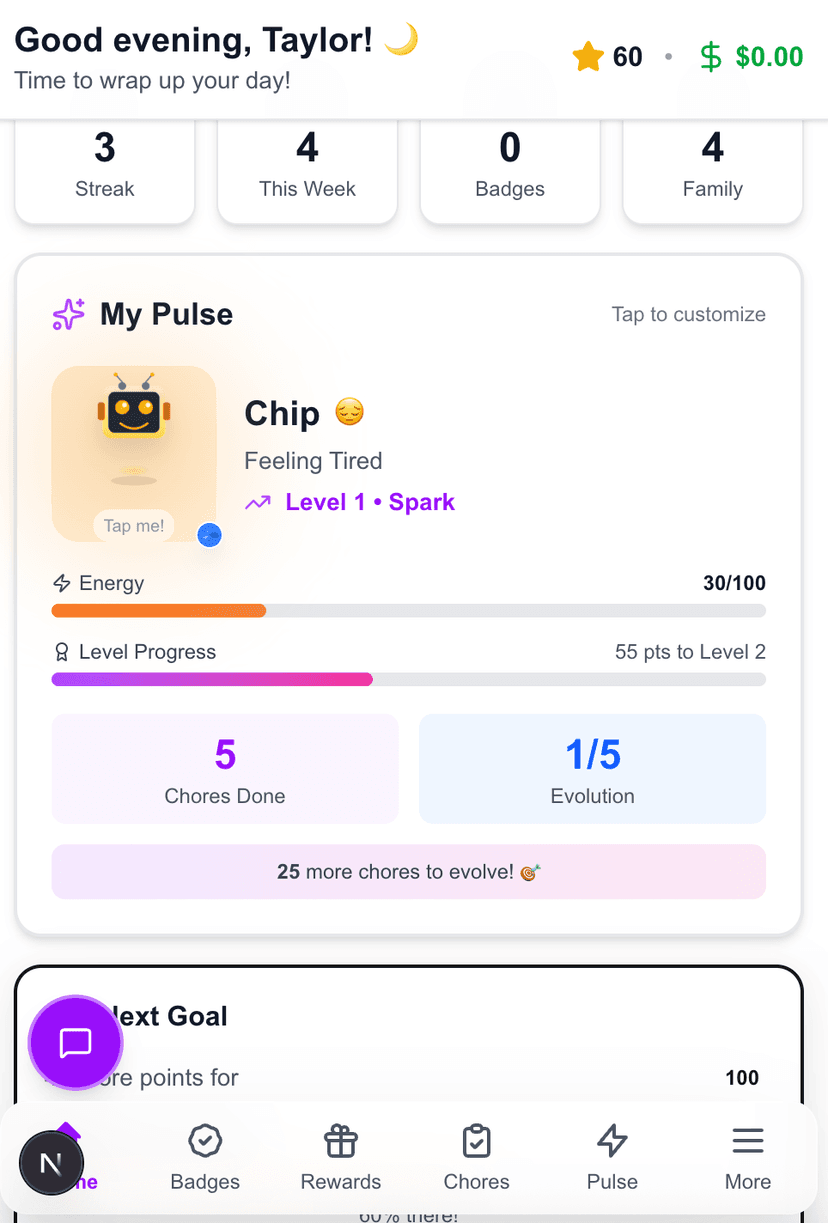Click the orange Energy progress bar
This screenshot has width=828, height=1223.
[158, 610]
